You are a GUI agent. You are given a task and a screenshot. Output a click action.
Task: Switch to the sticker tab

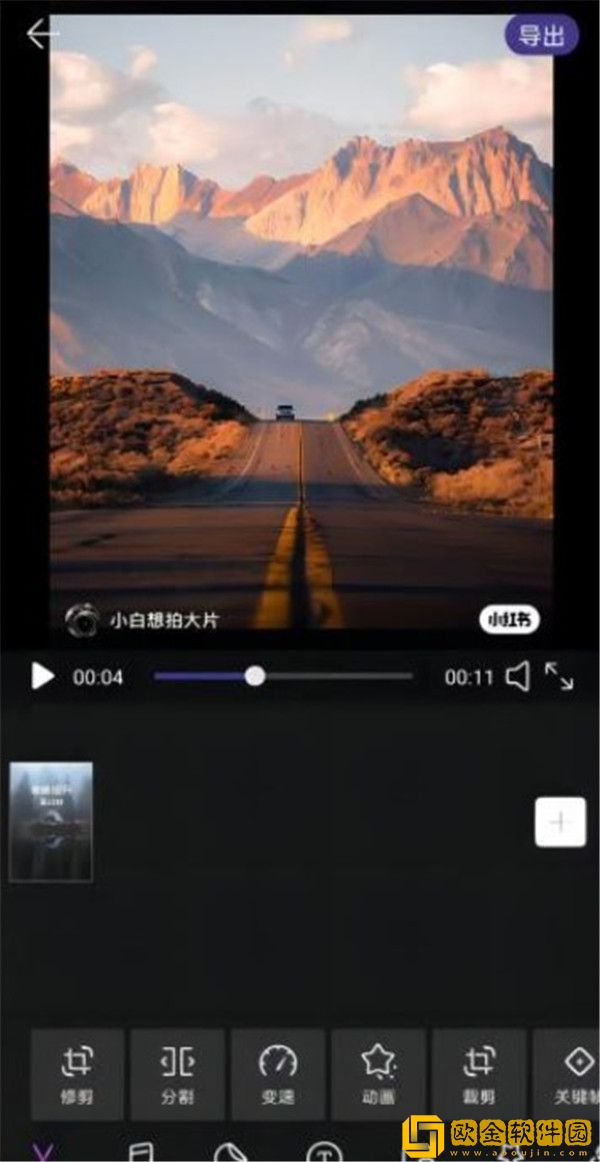point(231,1152)
